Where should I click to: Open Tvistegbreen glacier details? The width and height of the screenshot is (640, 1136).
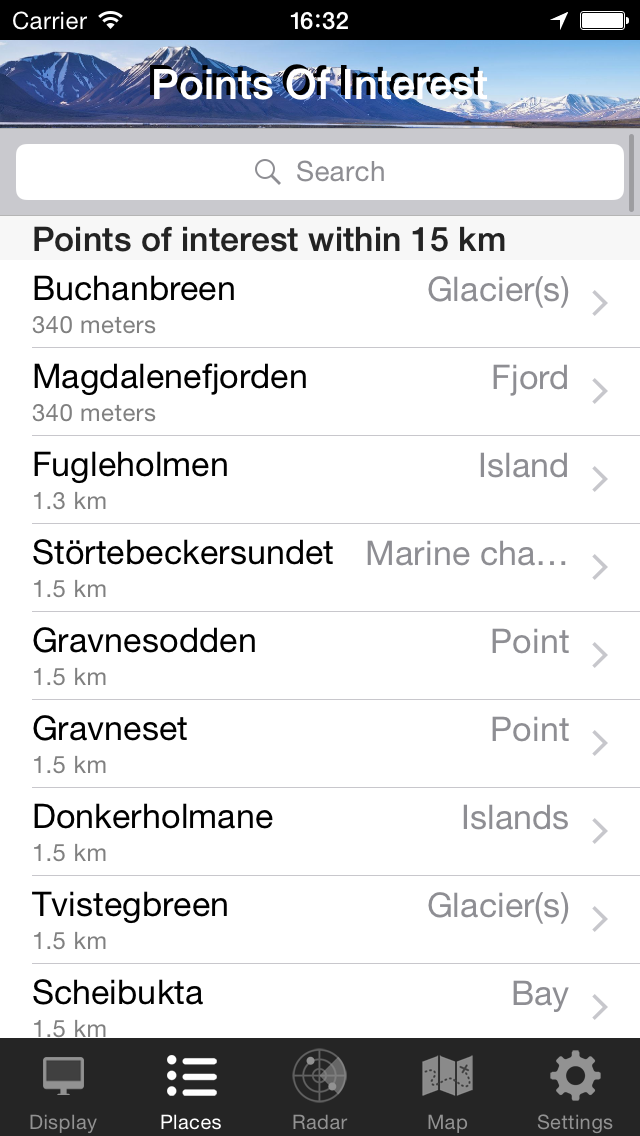tap(320, 920)
